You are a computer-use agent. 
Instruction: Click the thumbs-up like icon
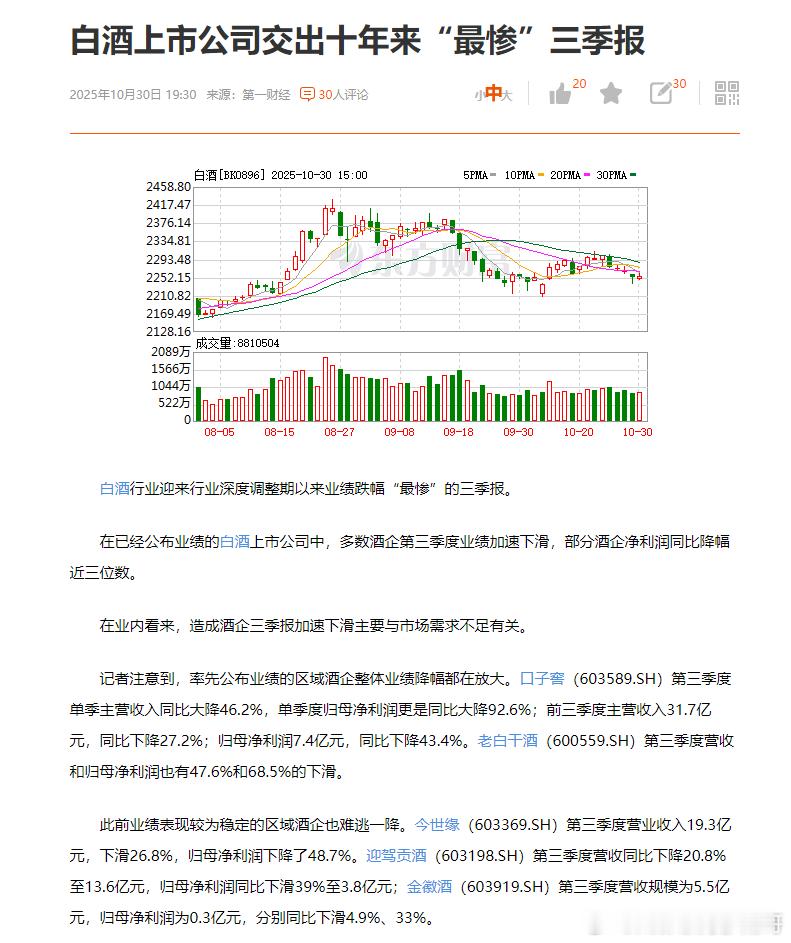(x=559, y=93)
